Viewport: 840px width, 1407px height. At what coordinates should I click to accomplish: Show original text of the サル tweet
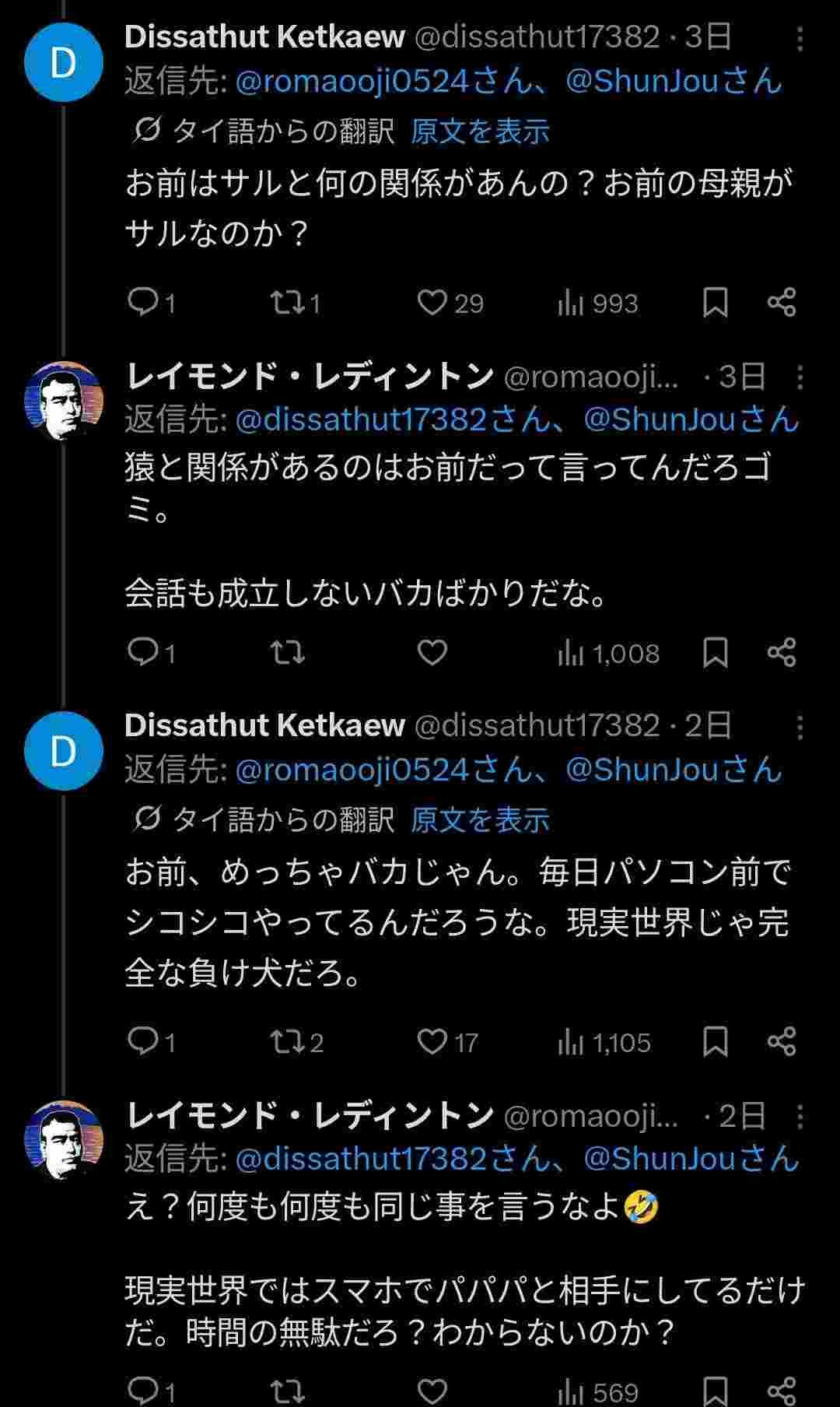coord(480,132)
